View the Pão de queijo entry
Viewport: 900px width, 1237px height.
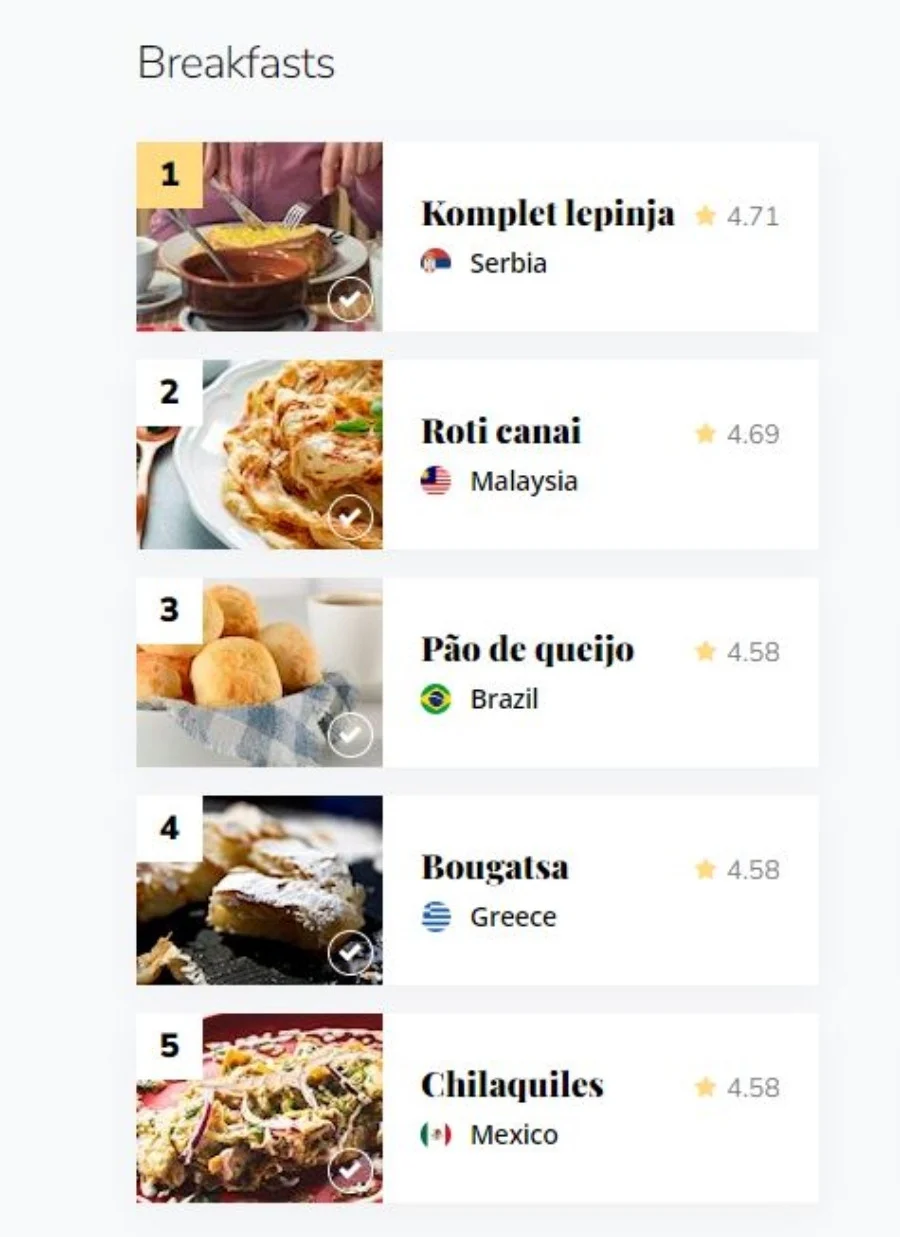pos(527,649)
